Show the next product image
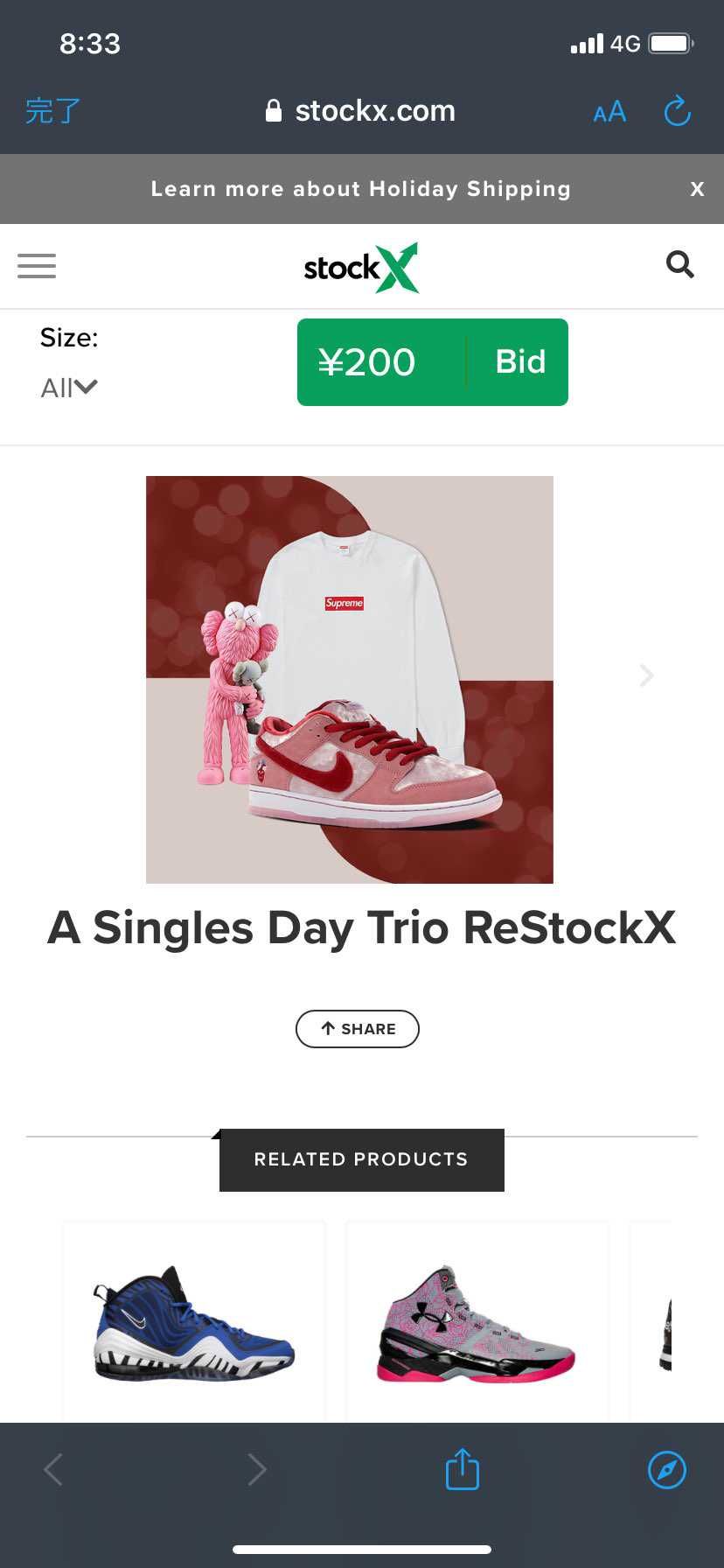The width and height of the screenshot is (724, 1568). click(646, 675)
